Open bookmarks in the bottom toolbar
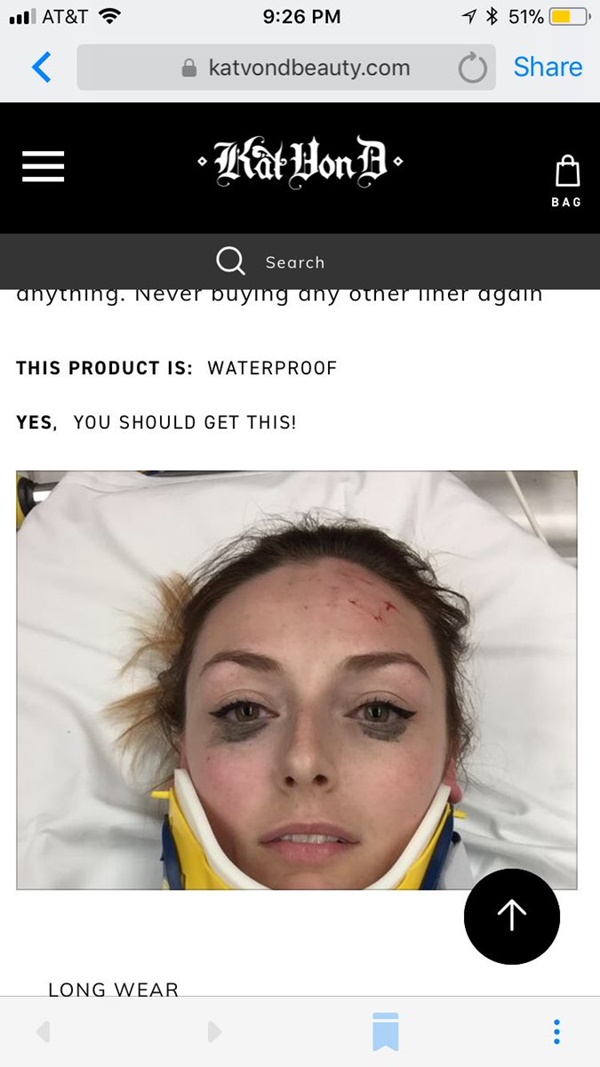The image size is (600, 1067). point(385,1031)
